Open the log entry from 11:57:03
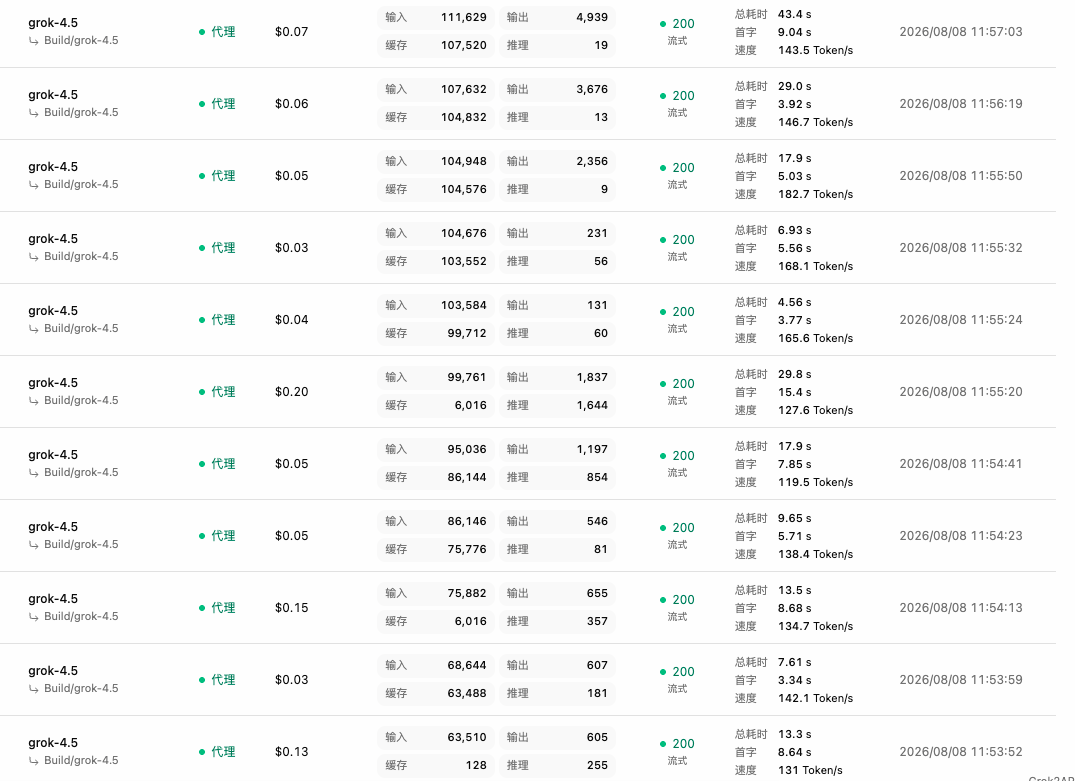 (x=528, y=32)
